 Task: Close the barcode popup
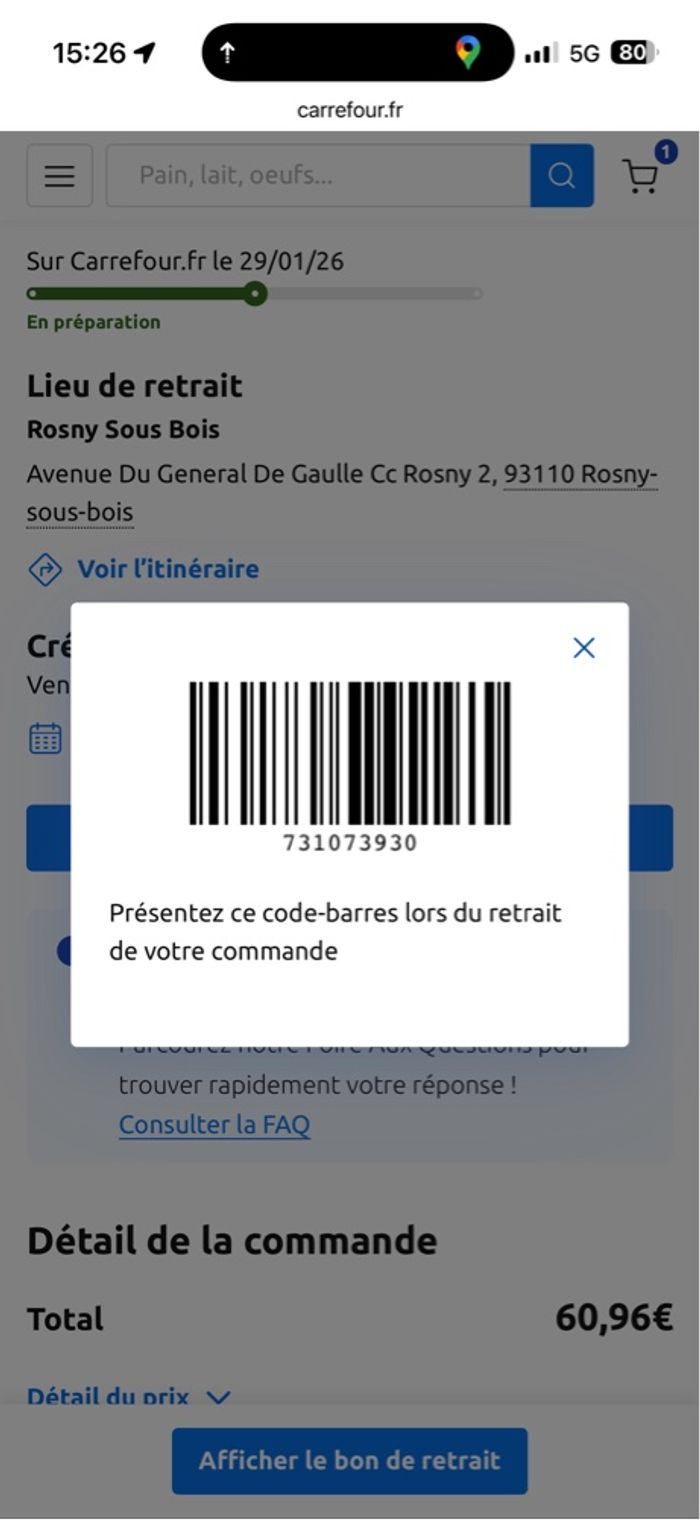pos(584,648)
